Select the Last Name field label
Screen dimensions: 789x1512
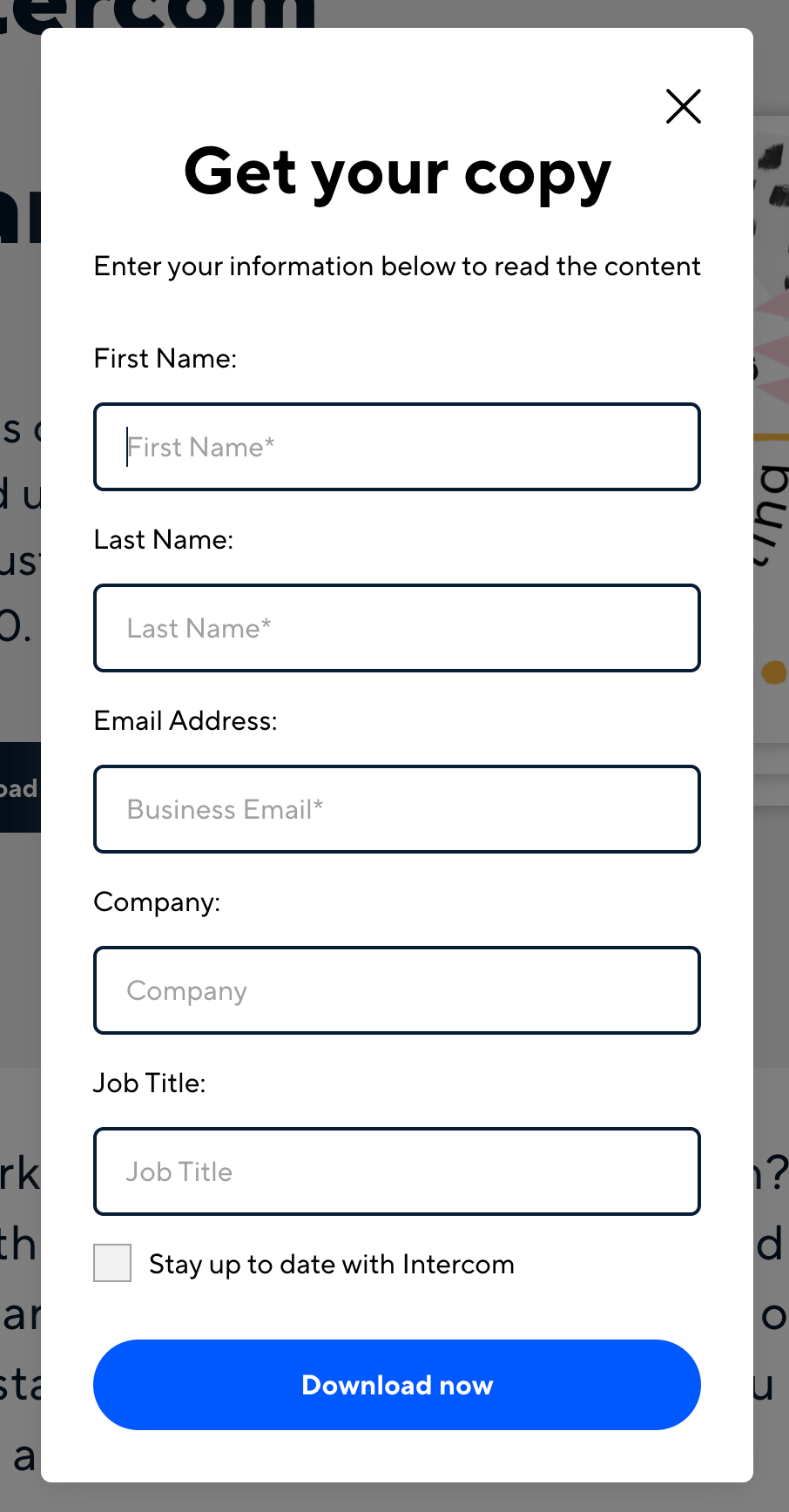[163, 539]
